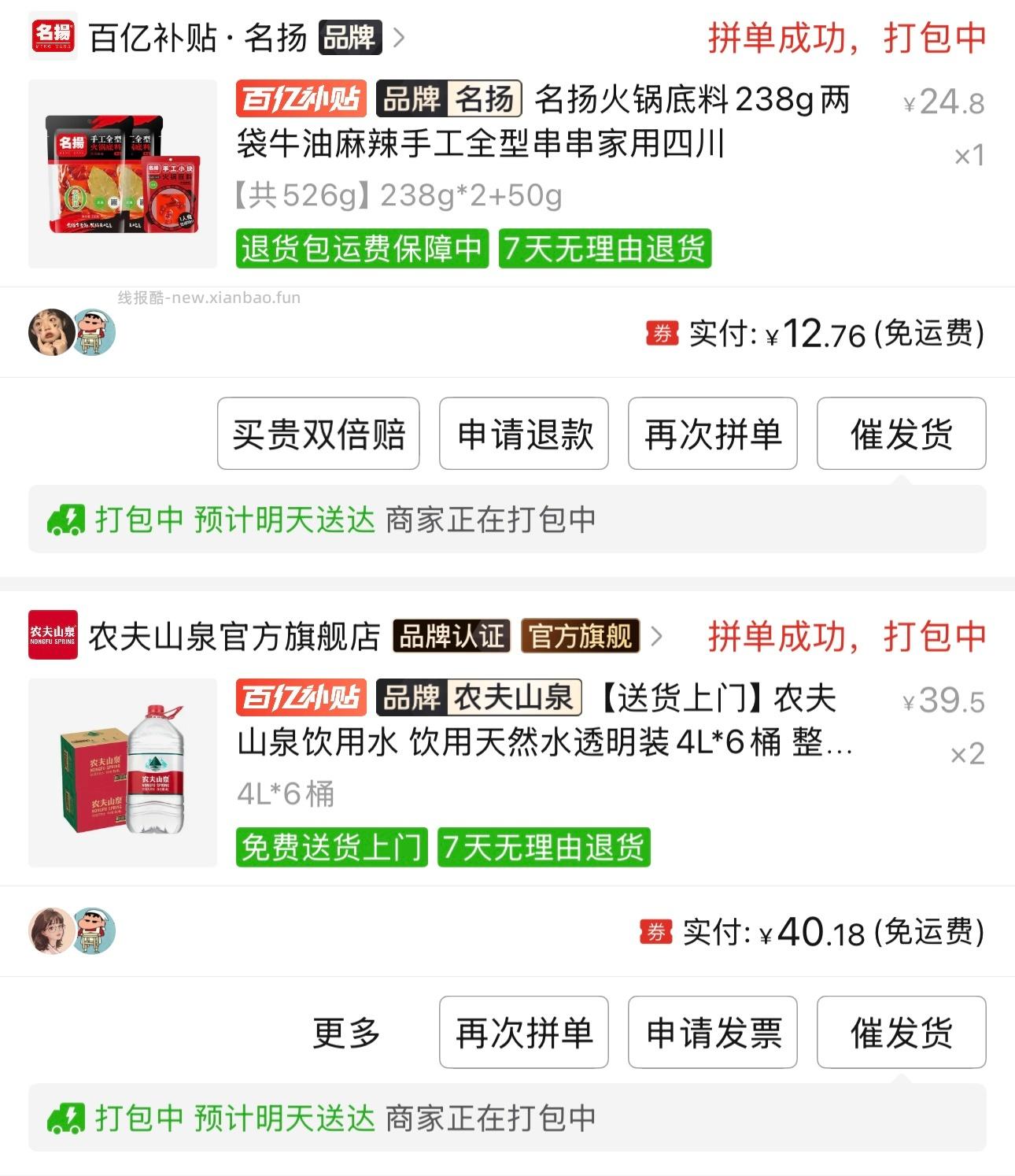Click the 拼单成功，打包中 status on first order
Viewport: 1015px width, 1176px height.
pyautogui.click(x=846, y=37)
